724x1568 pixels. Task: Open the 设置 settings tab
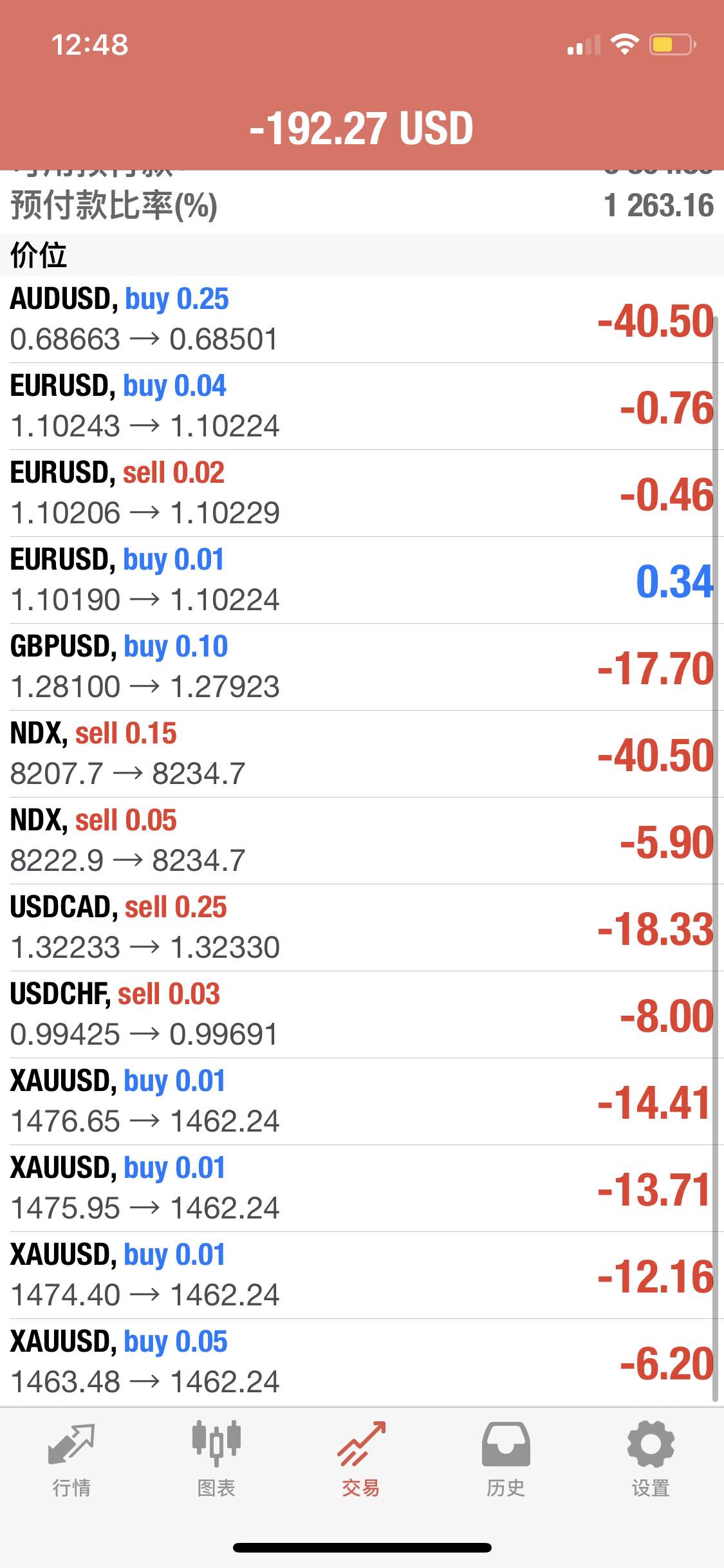[651, 1460]
